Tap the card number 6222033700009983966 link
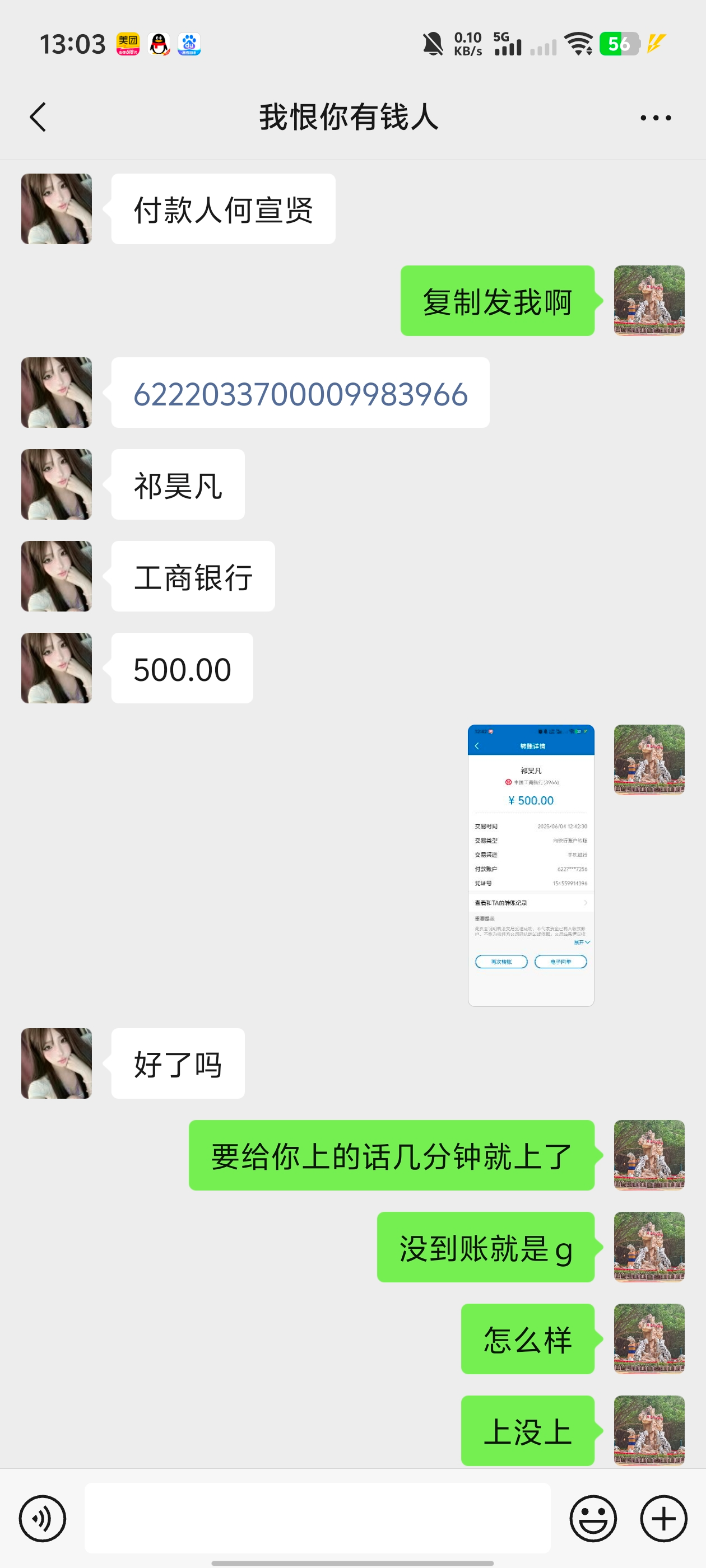The image size is (706, 1568). tap(300, 394)
